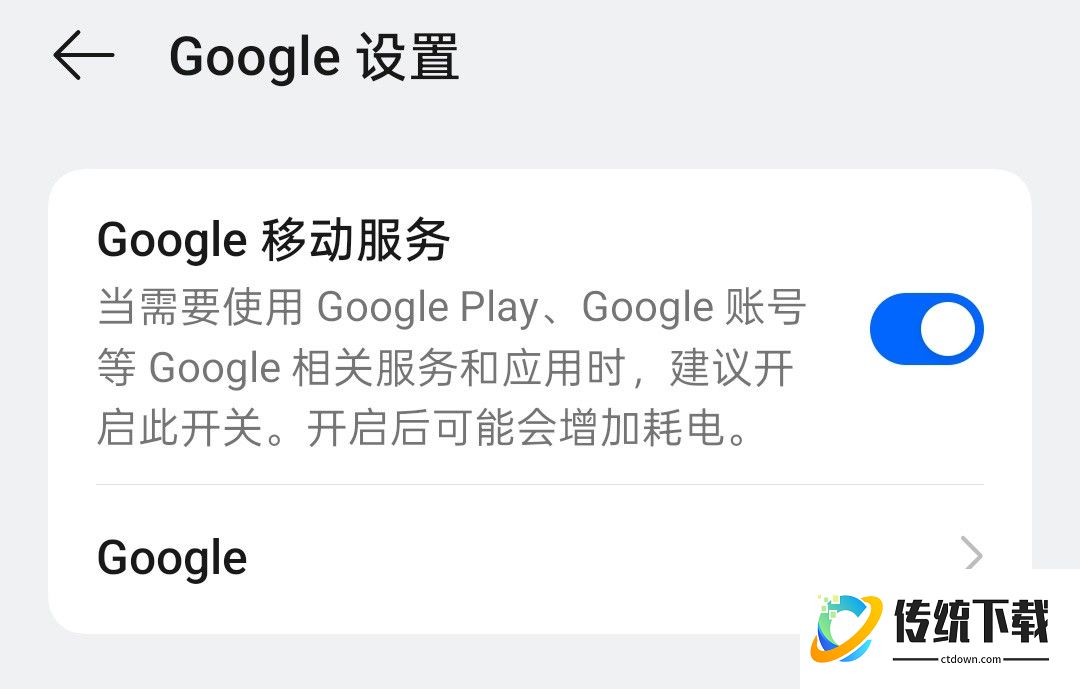Go back from Google 设置

84,55
